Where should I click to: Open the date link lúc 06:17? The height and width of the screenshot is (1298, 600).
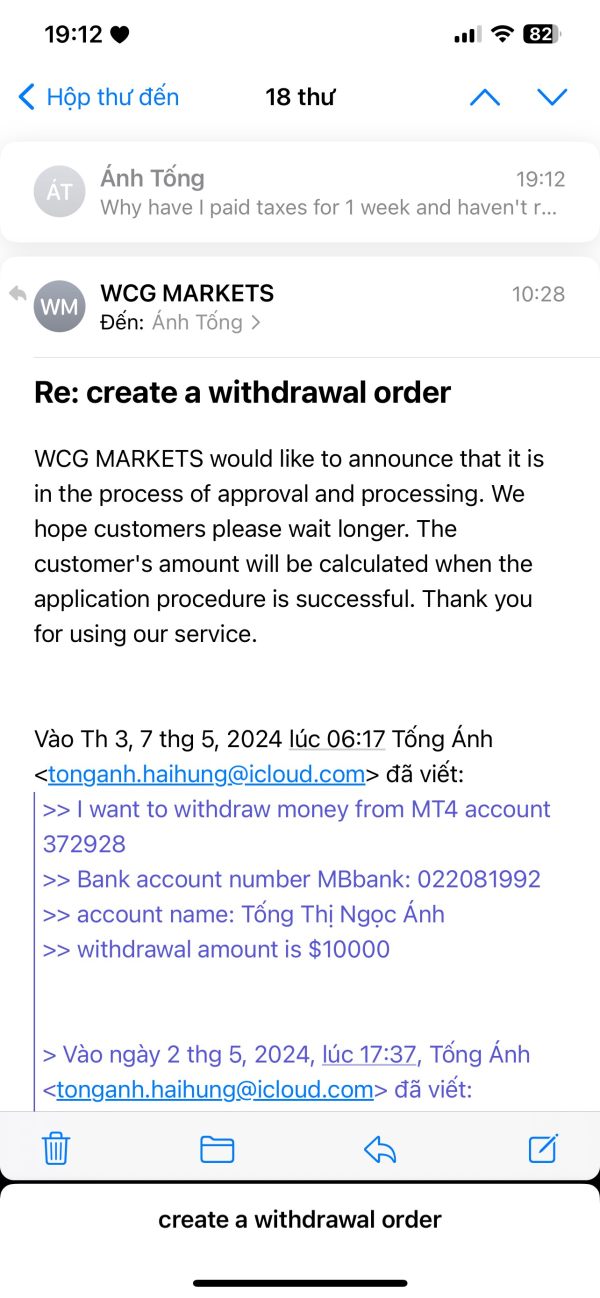[337, 739]
